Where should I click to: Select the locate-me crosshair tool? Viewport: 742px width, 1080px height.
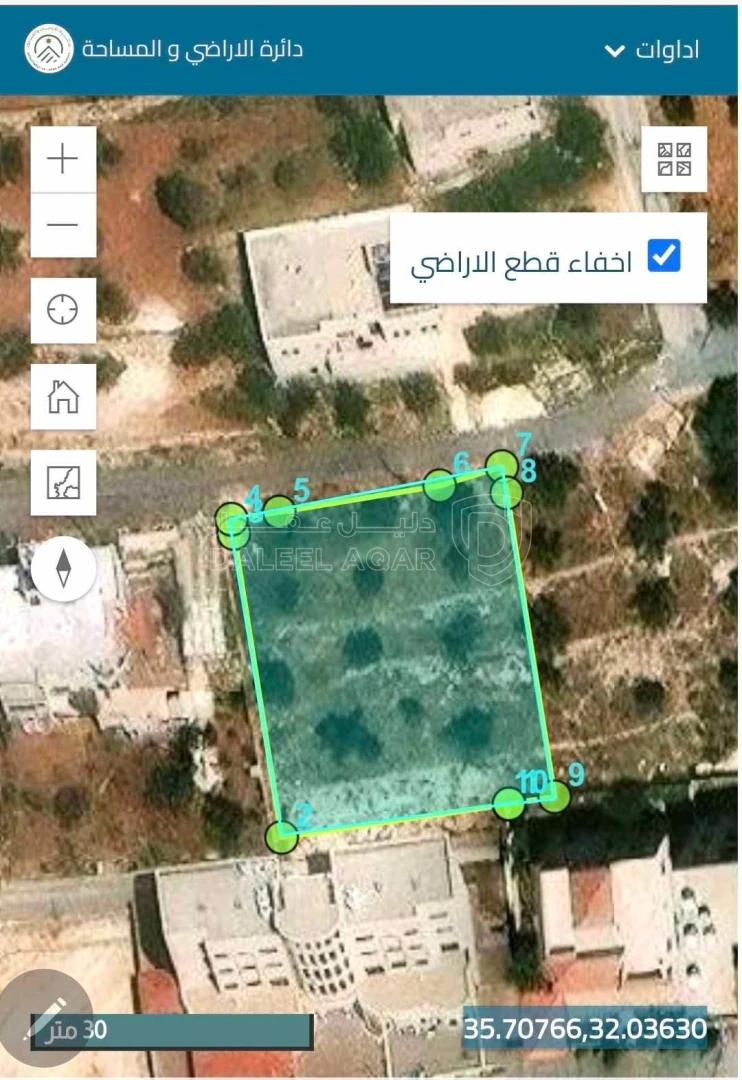point(62,311)
